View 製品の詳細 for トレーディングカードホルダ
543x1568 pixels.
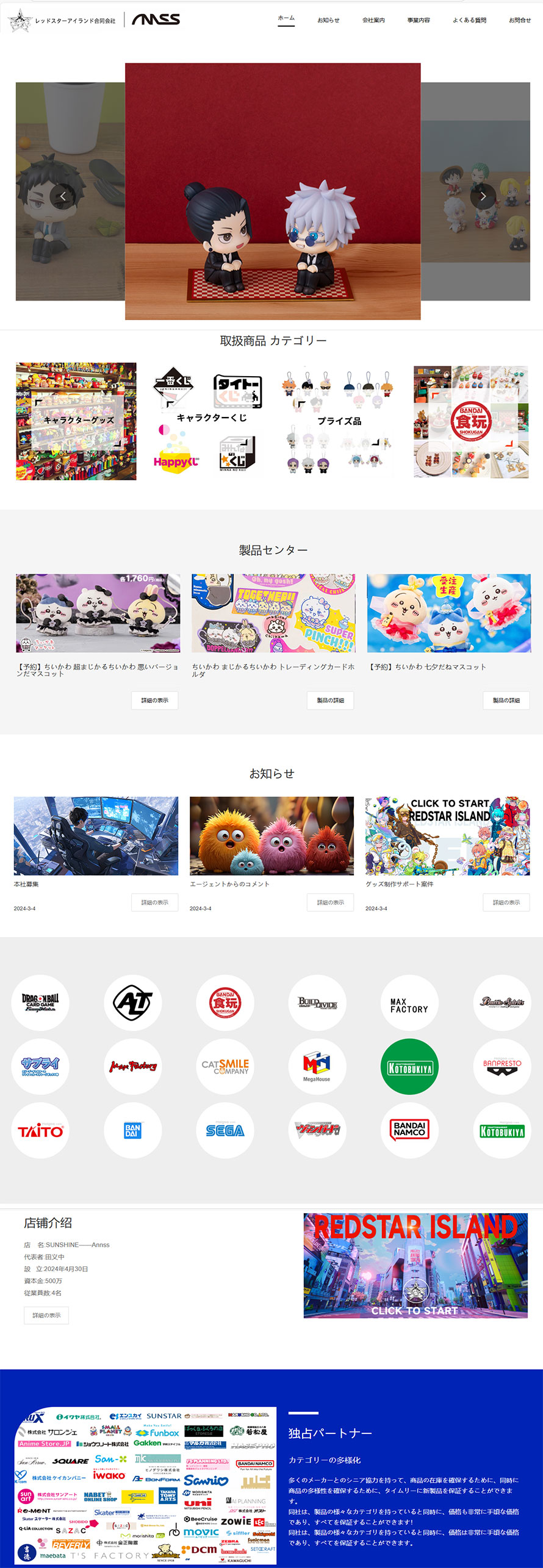point(330,700)
